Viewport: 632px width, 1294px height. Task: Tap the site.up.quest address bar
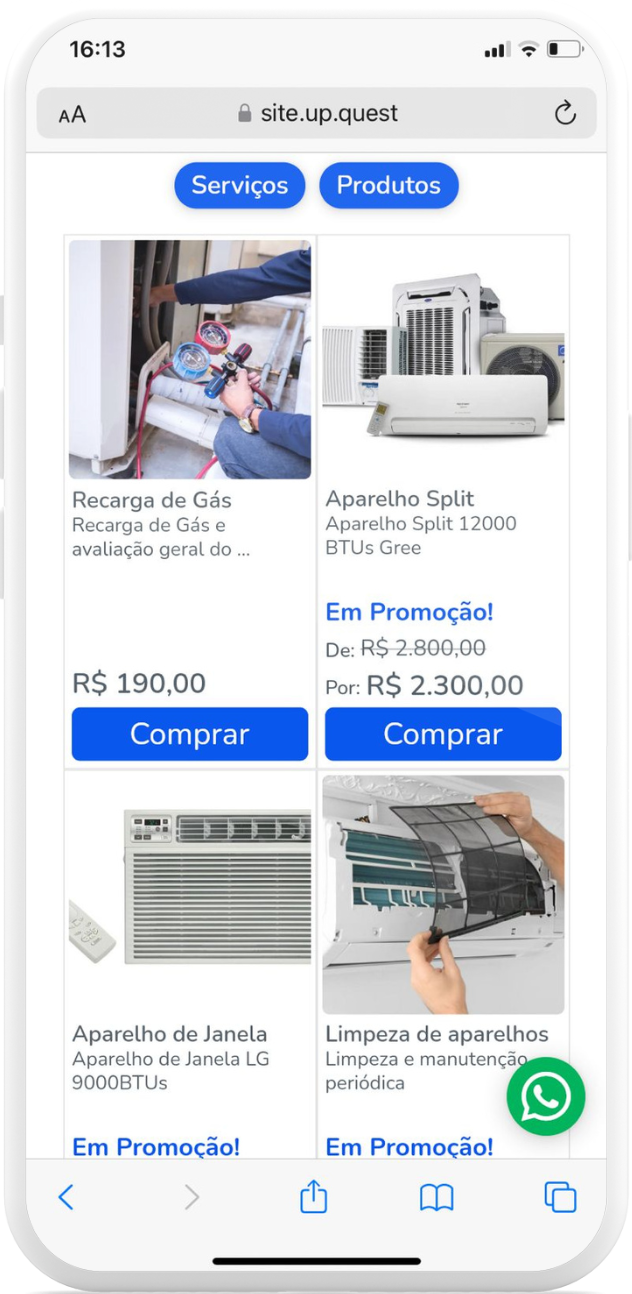318,113
